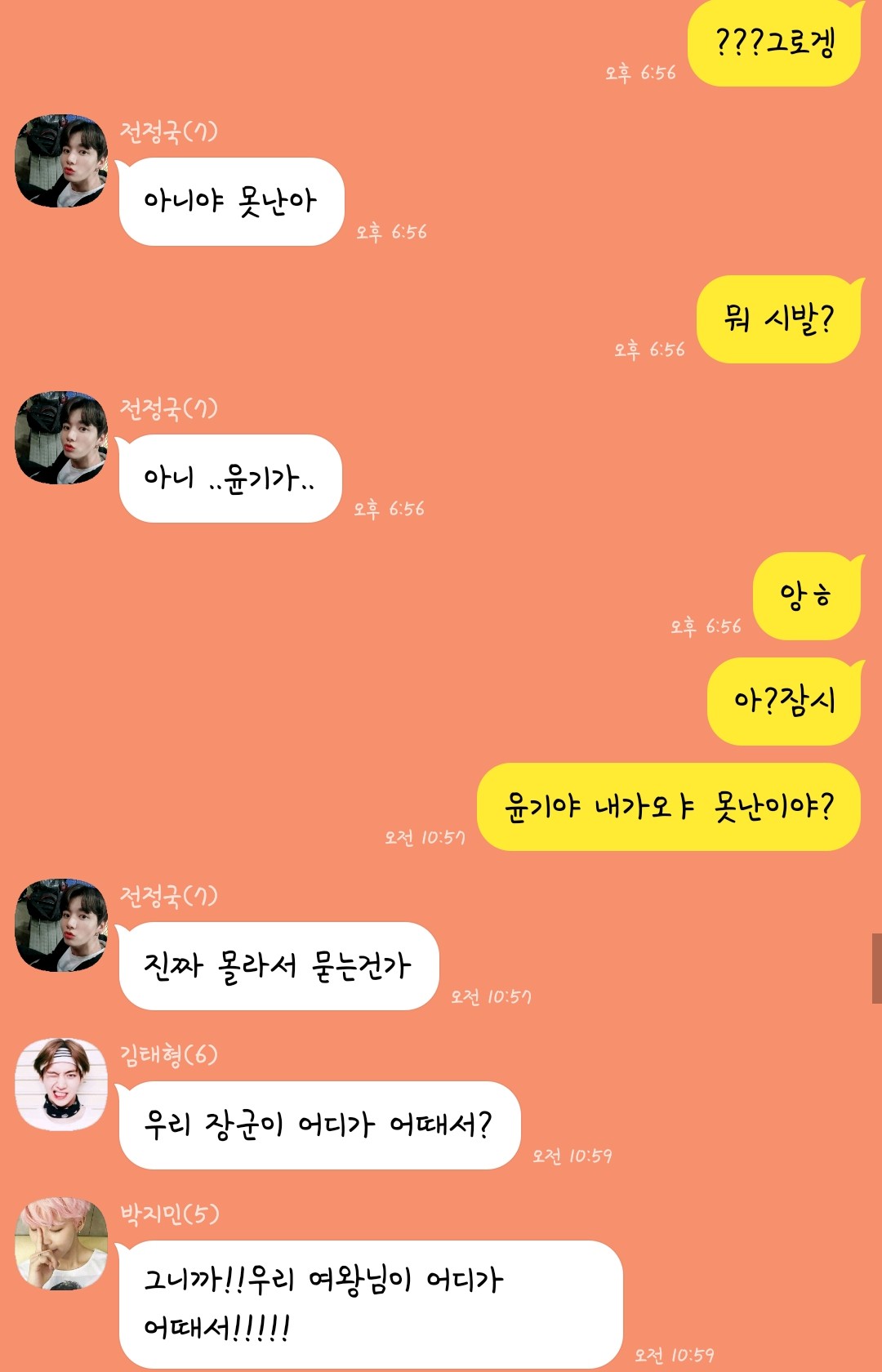Tap 전정국's avatar beside "아니야 못난아"
This screenshot has height=1372, width=882.
pos(61,161)
